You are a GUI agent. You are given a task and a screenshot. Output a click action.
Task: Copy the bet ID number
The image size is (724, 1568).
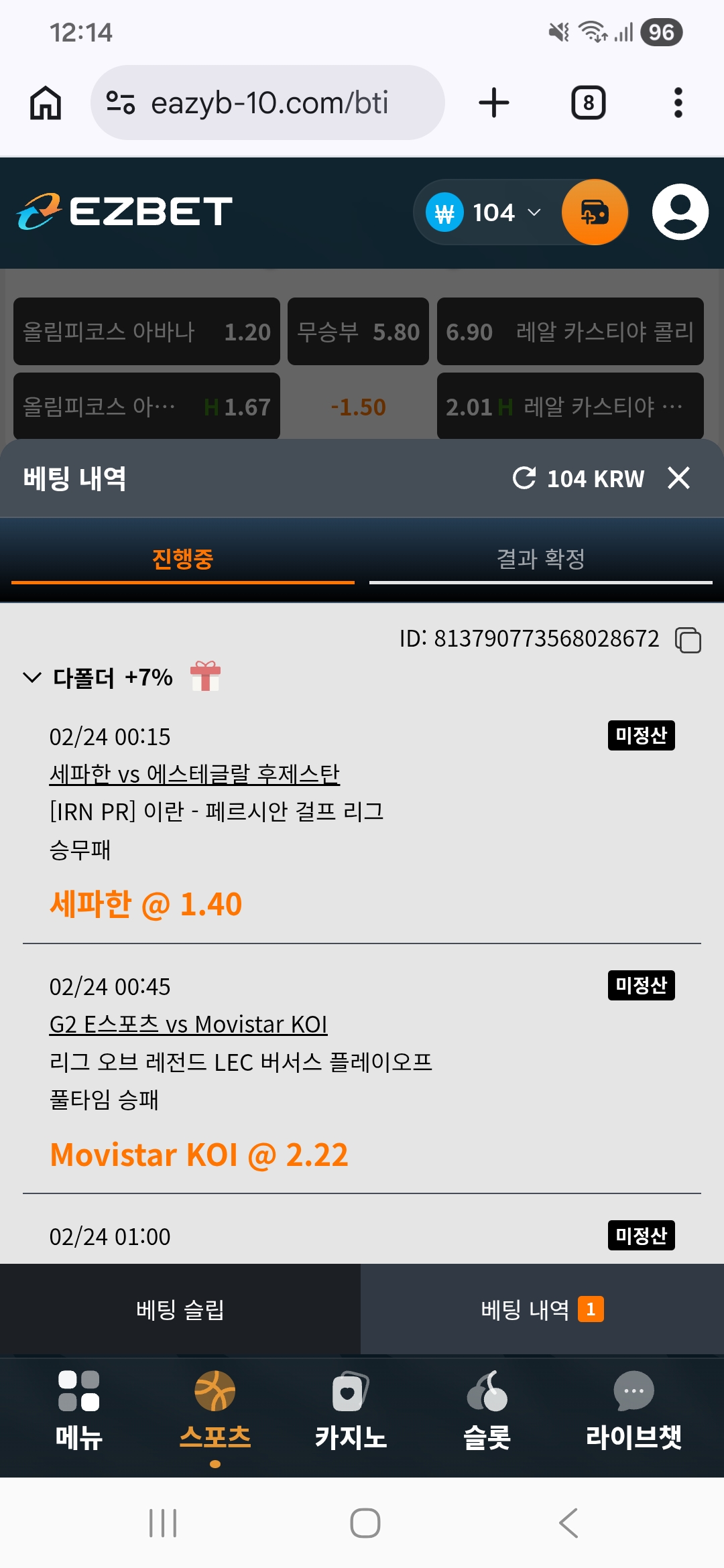click(x=688, y=640)
